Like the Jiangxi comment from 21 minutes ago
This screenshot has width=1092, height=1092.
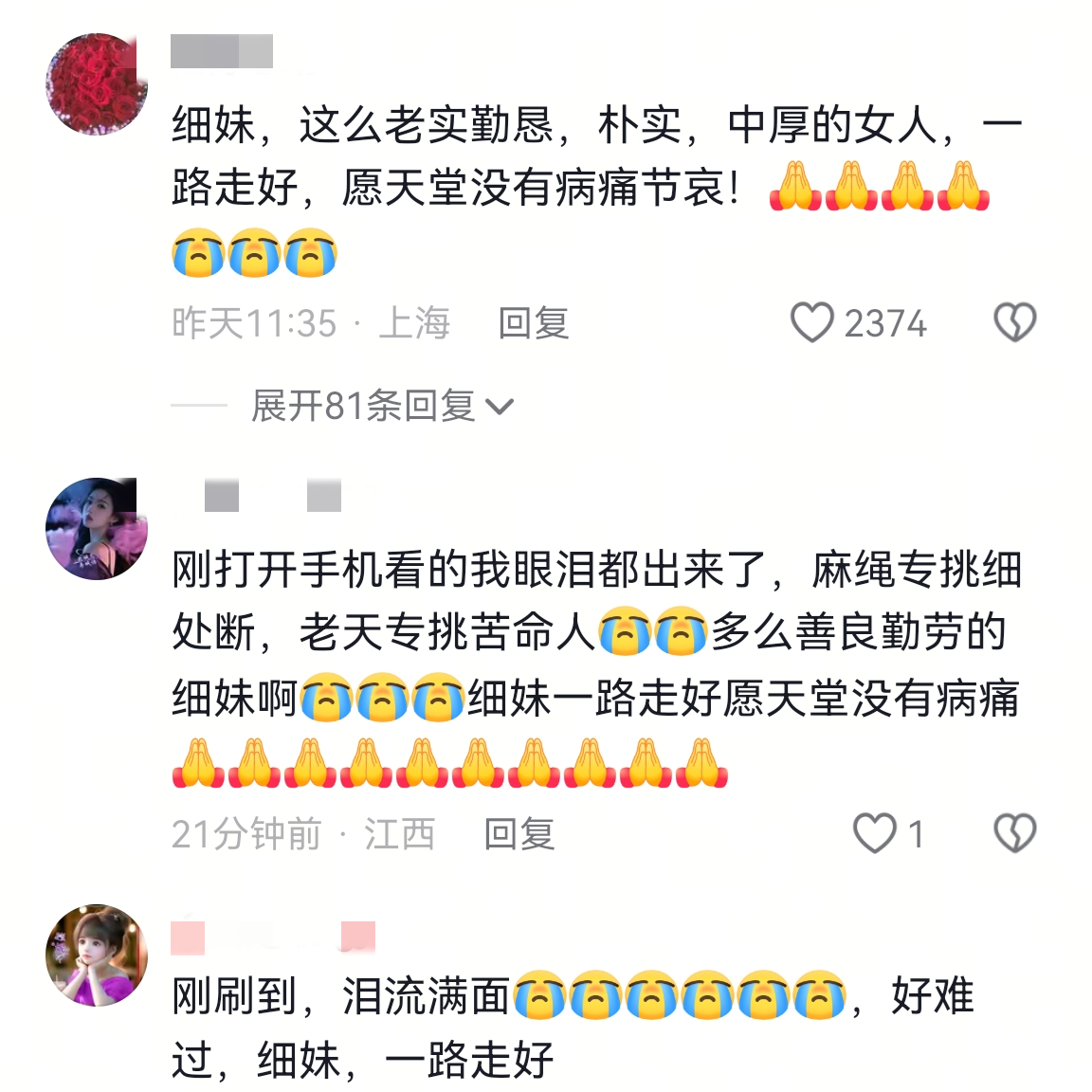click(874, 834)
